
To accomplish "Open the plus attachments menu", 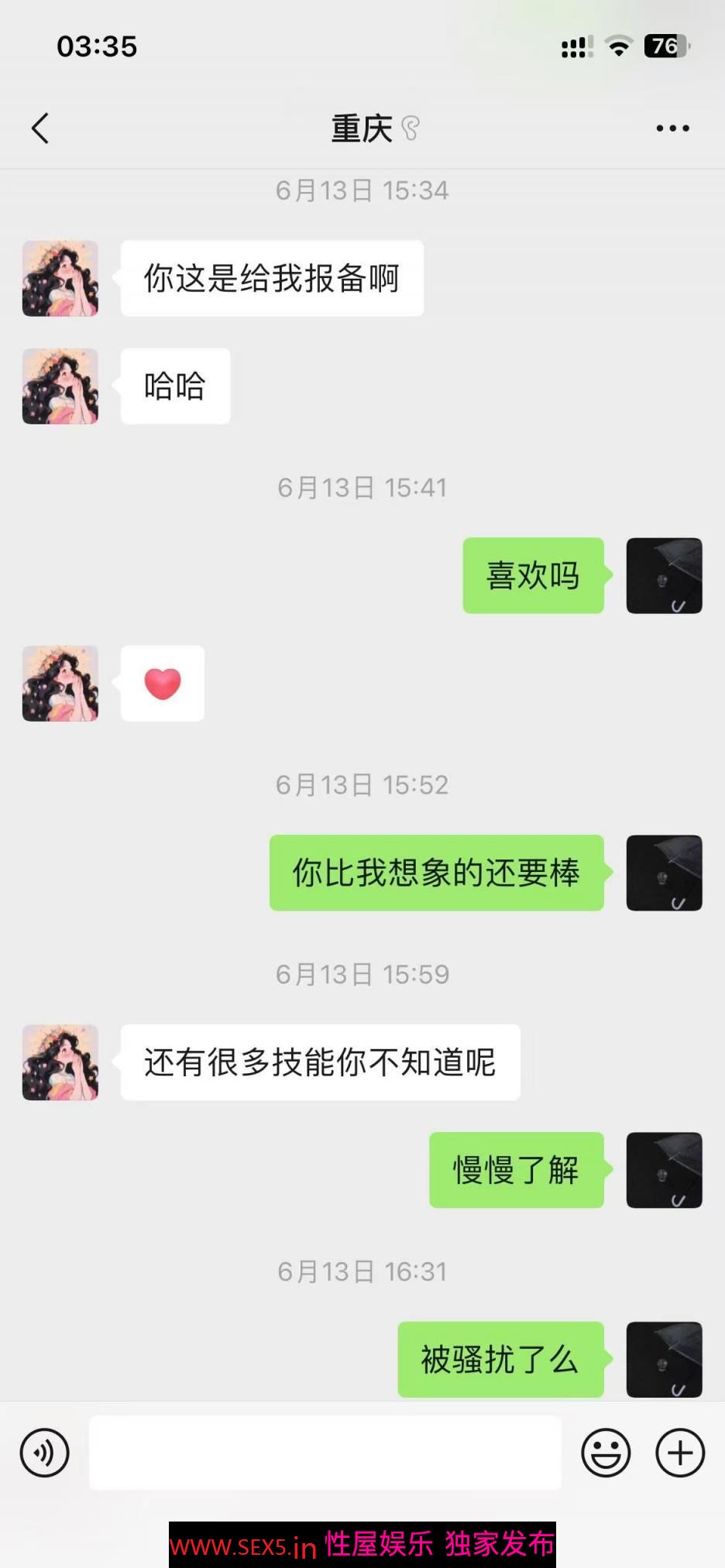I will pos(680,1453).
